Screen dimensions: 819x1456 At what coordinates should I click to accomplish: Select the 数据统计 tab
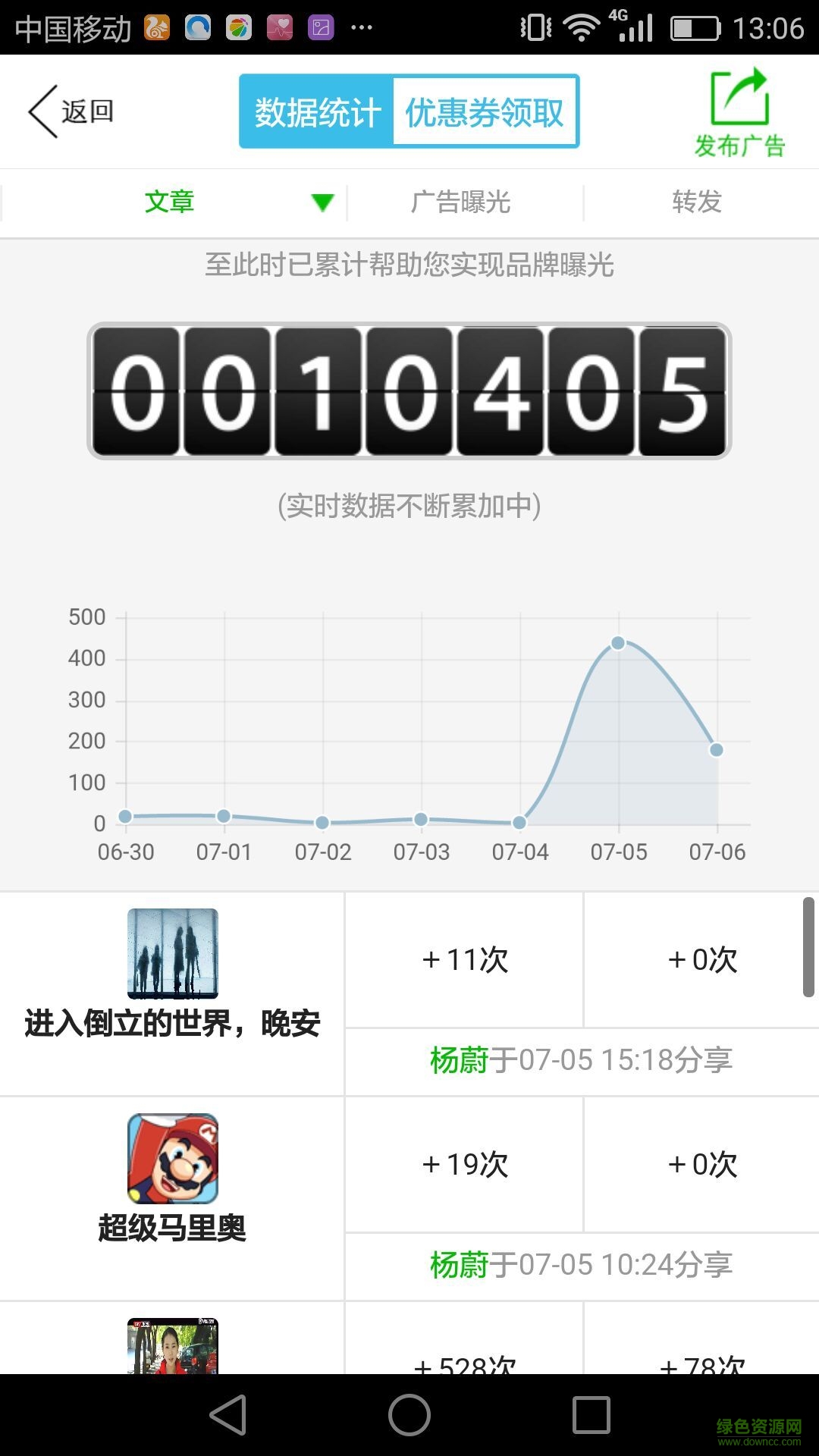(x=317, y=112)
